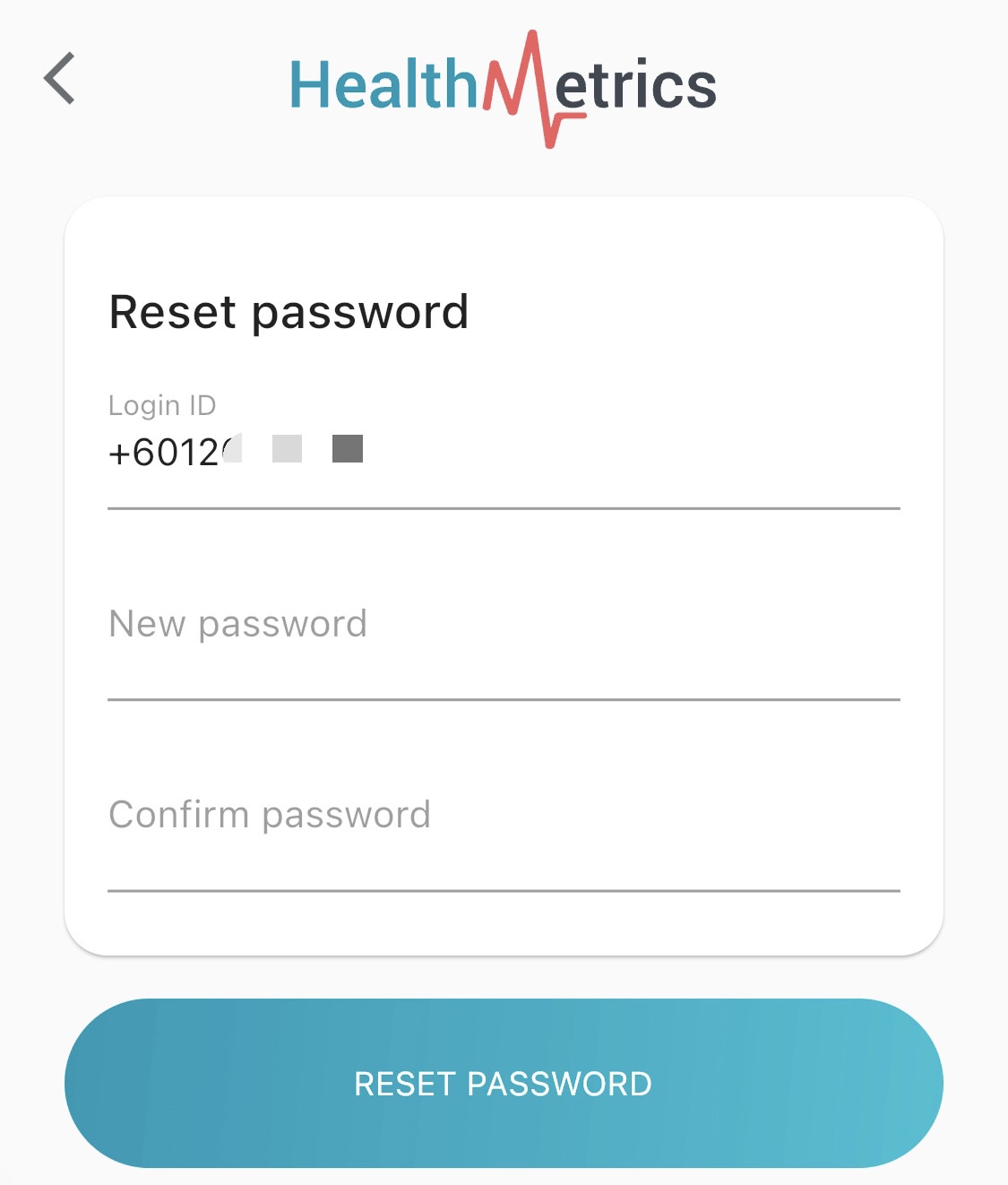
Task: Submit with the RESET PASSWORD button
Action: pos(503,1083)
